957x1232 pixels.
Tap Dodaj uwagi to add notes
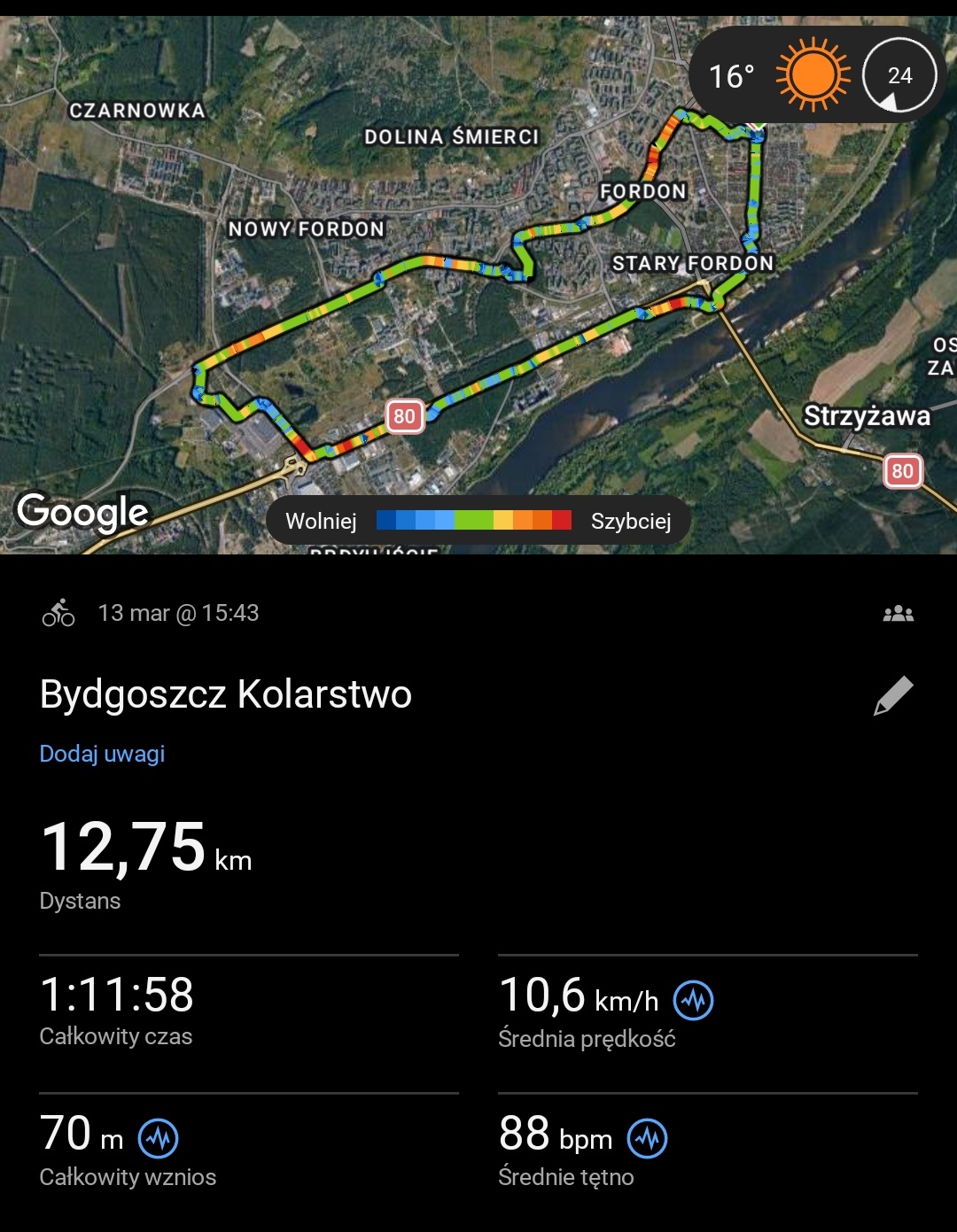pyautogui.click(x=102, y=754)
